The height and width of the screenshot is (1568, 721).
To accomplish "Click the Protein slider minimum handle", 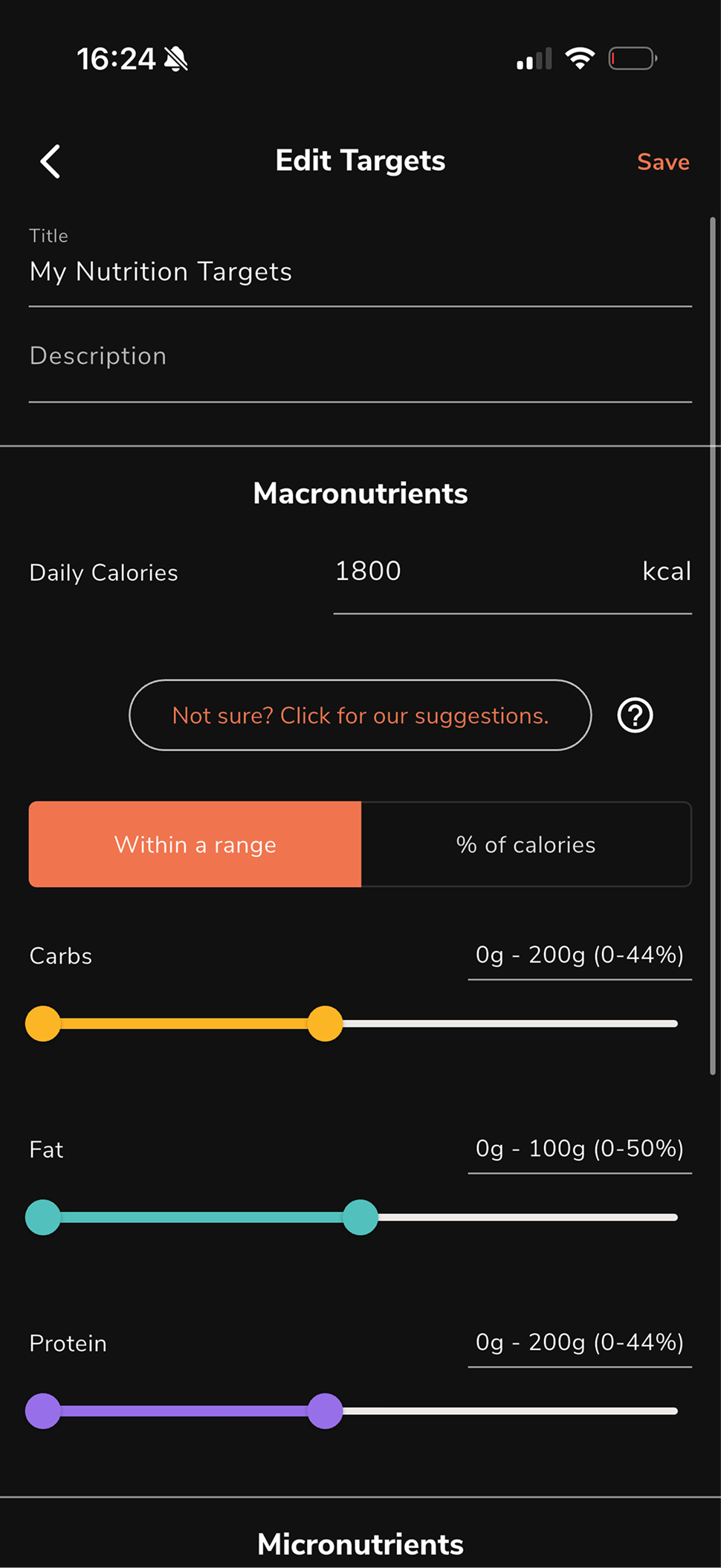I will pyautogui.click(x=44, y=1410).
